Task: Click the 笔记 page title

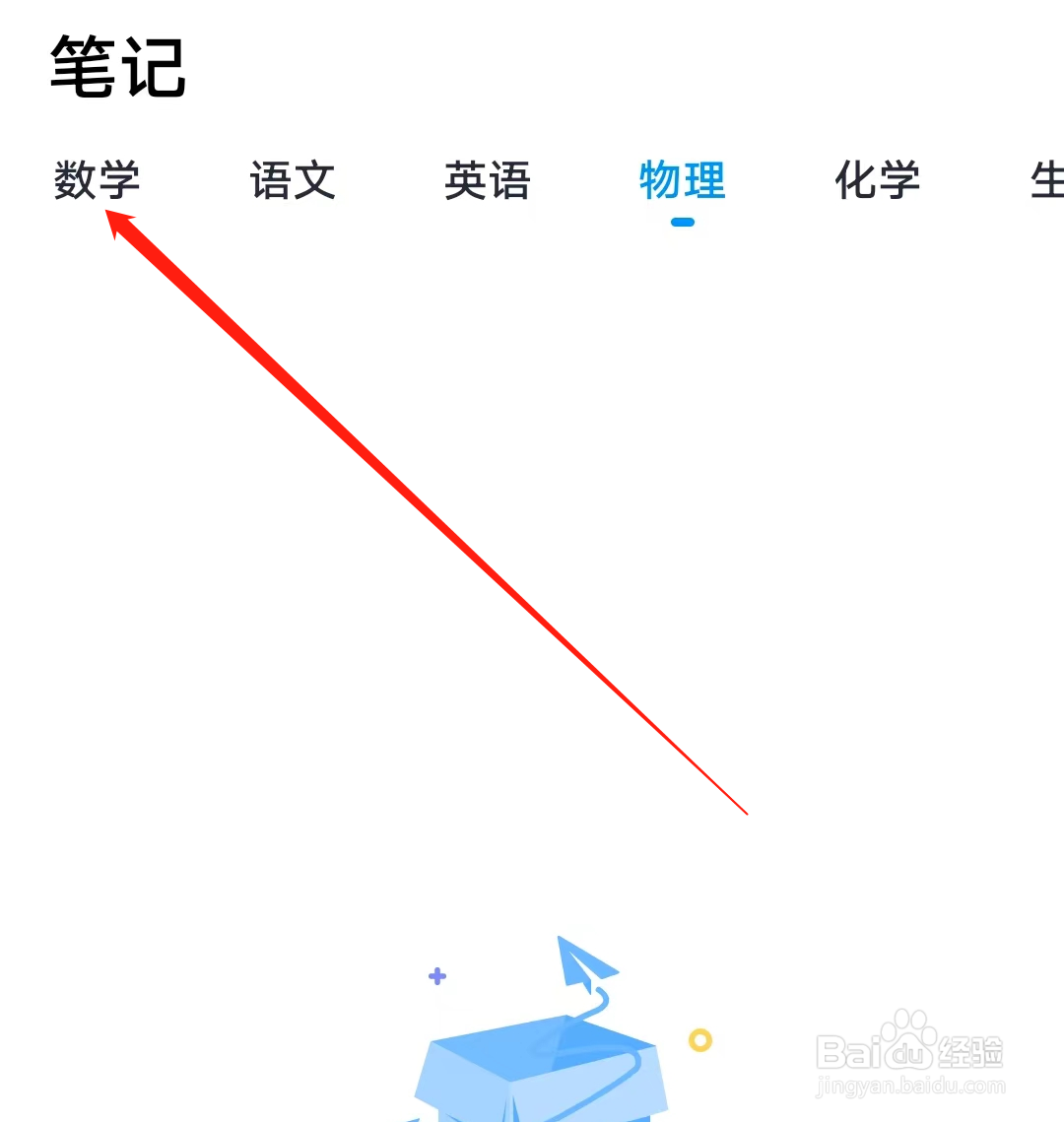Action: (x=117, y=69)
